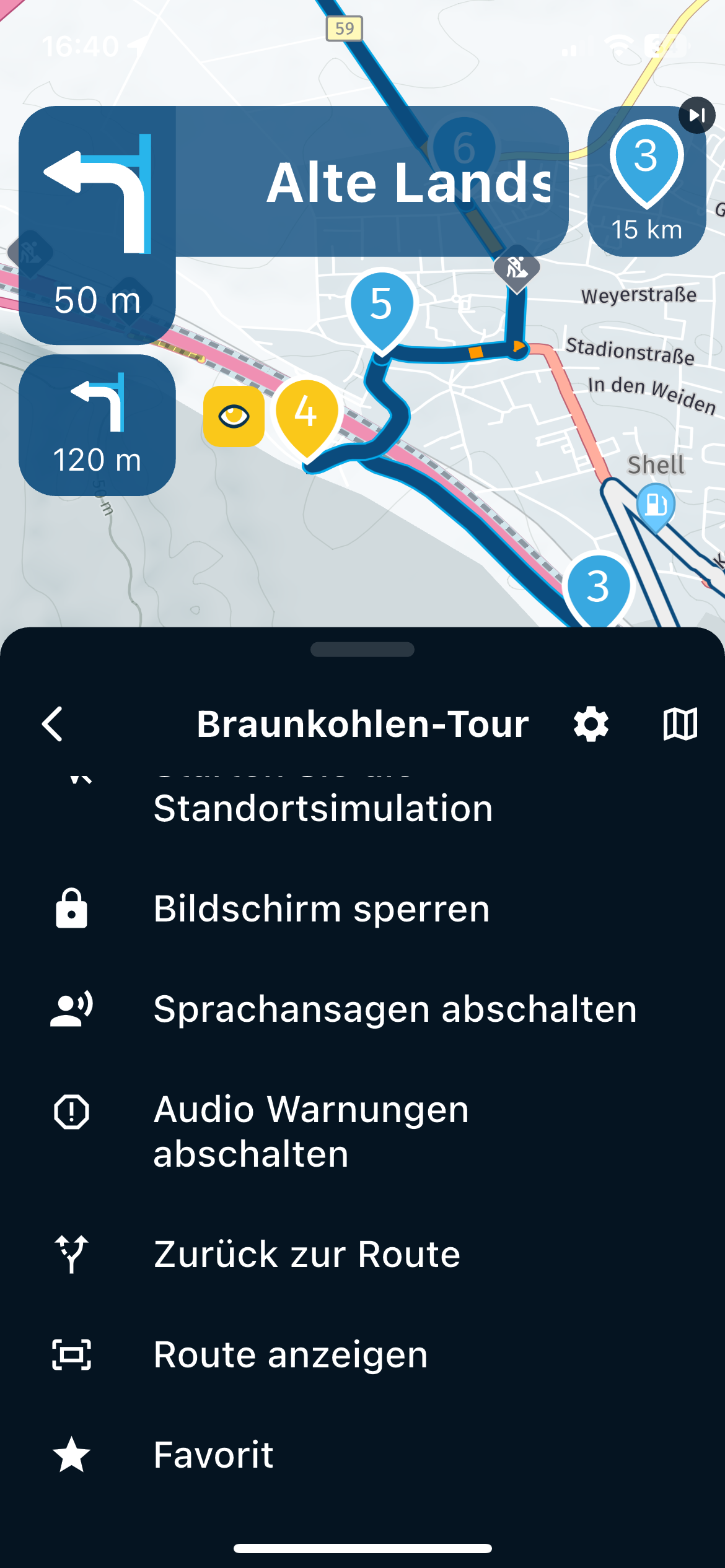This screenshot has height=1568, width=725.
Task: Mark tour as Favorit
Action: tap(213, 1455)
